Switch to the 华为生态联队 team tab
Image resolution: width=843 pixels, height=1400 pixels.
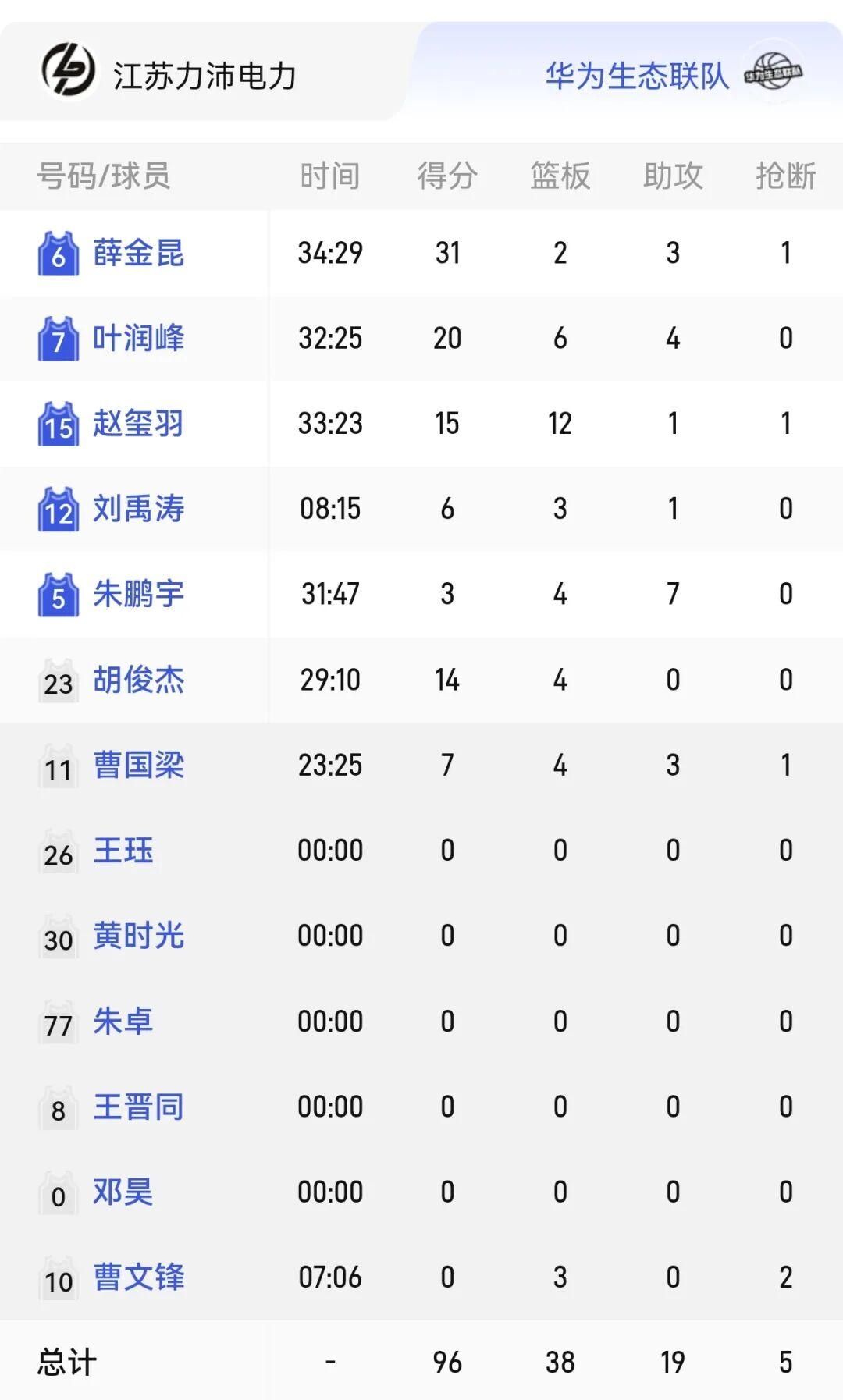(637, 76)
